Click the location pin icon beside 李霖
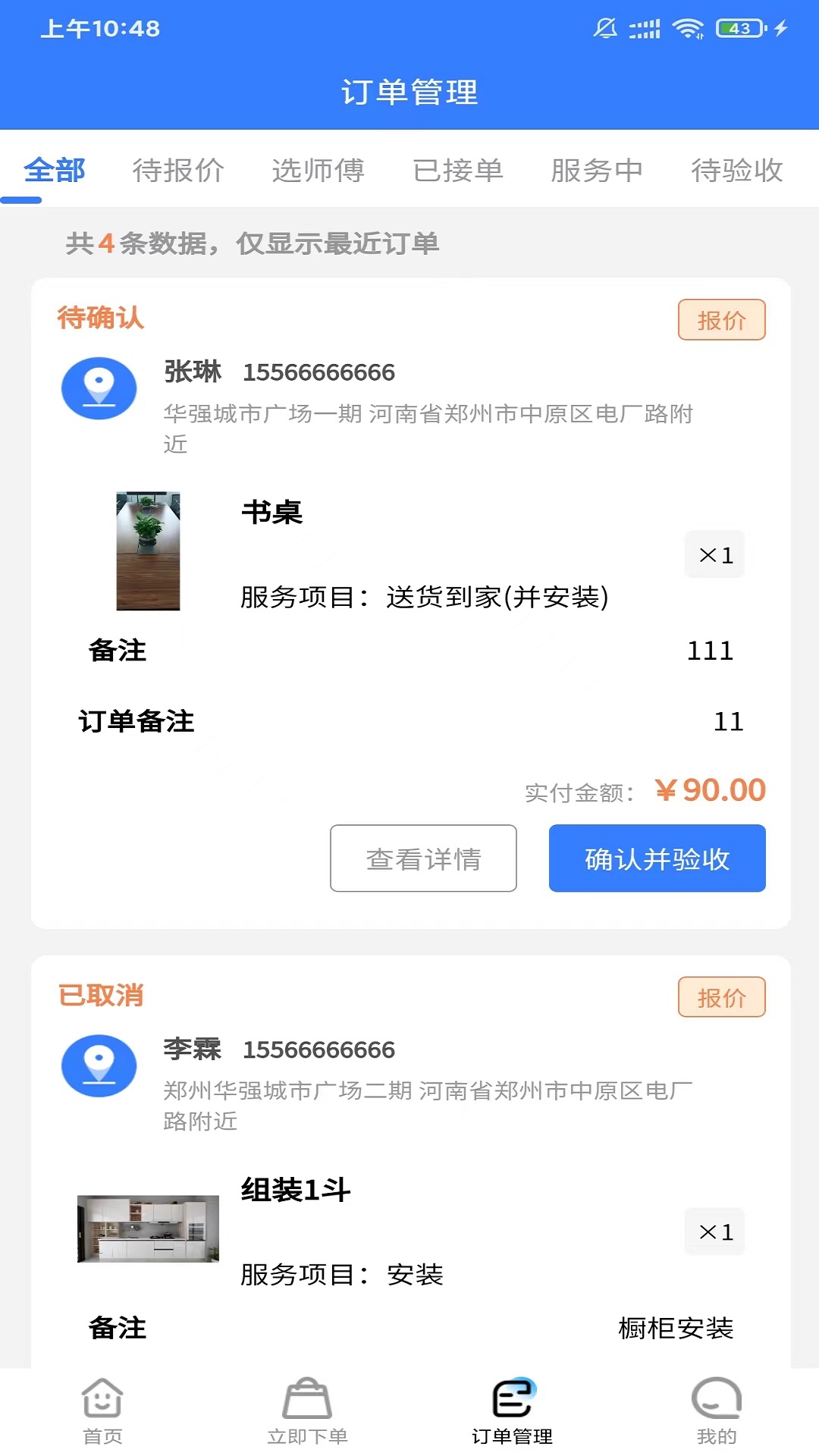The image size is (819, 1456). [x=99, y=1065]
